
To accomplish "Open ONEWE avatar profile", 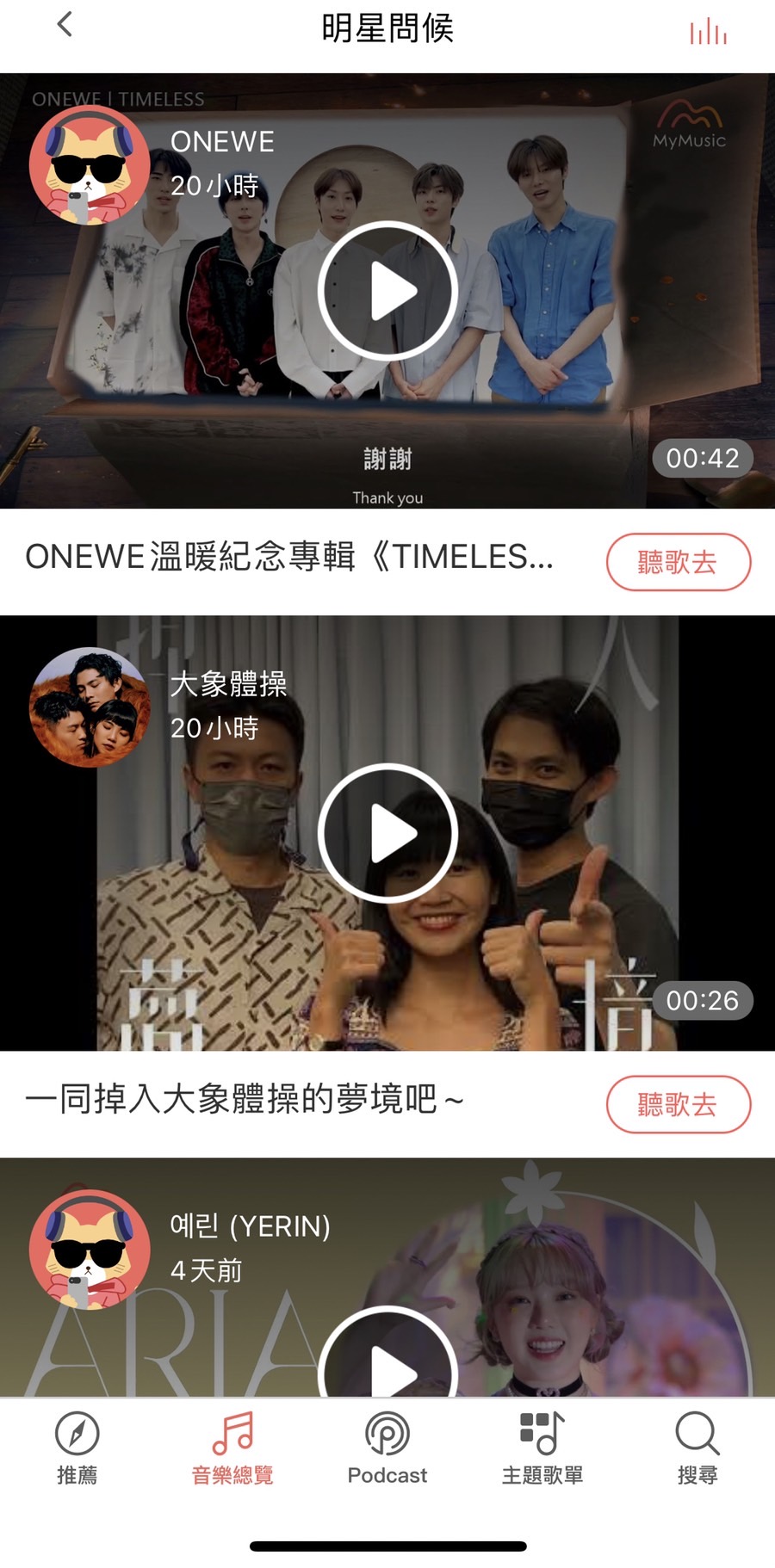I will point(90,165).
